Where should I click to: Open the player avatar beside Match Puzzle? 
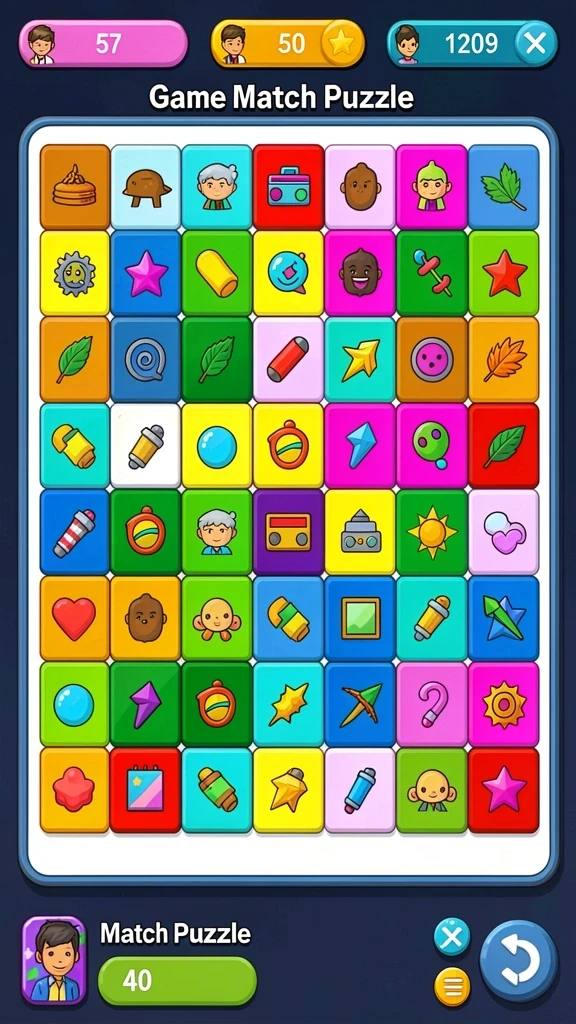point(54,959)
